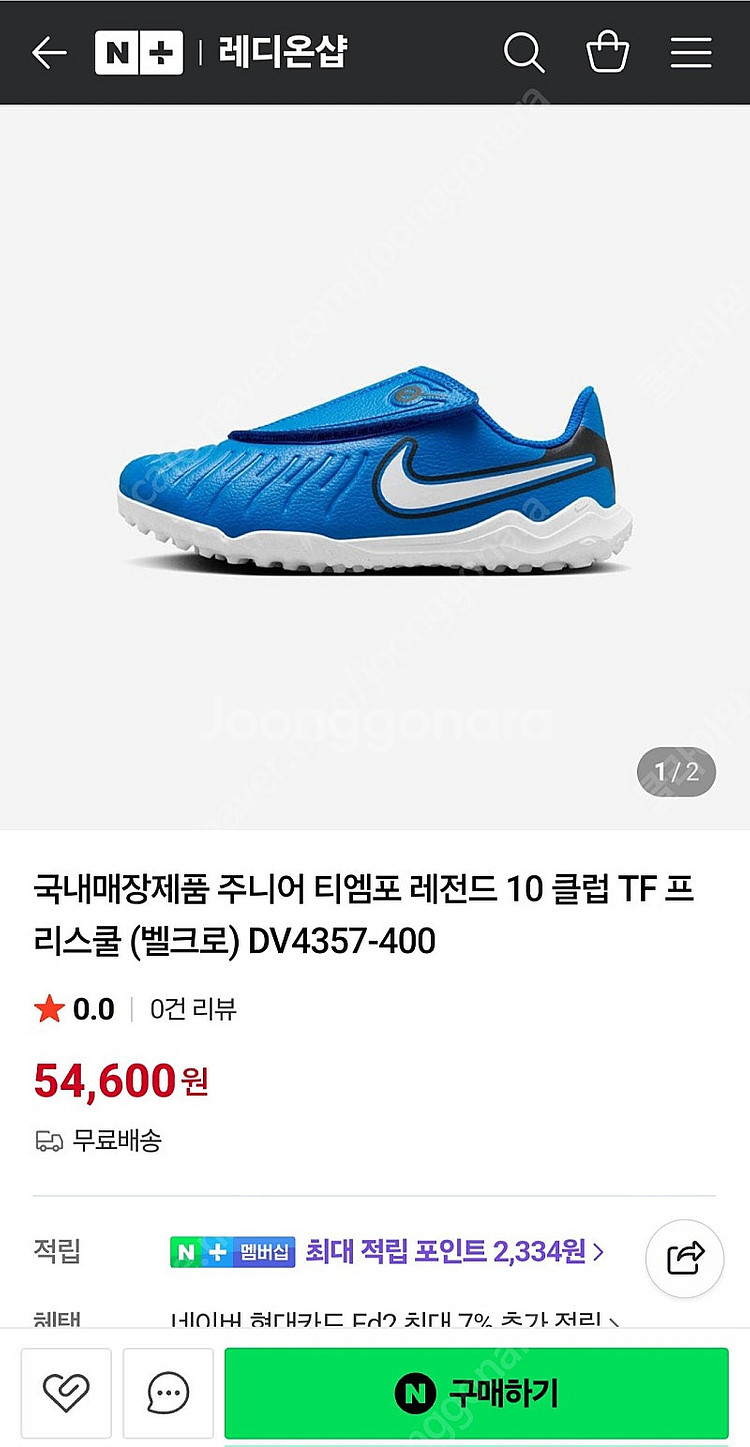Open seller chat via speech bubble icon

[170, 1393]
